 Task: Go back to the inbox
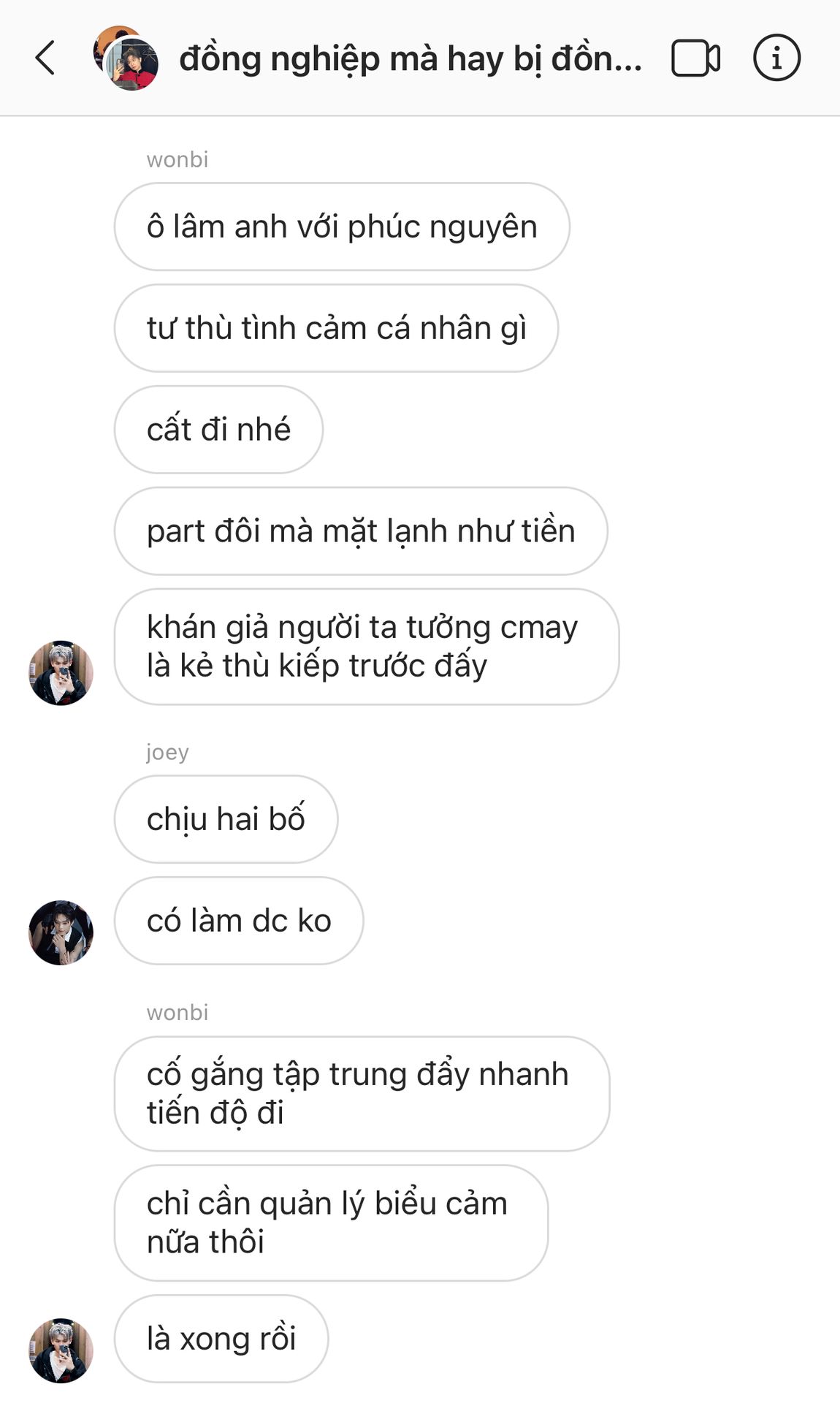(45, 58)
